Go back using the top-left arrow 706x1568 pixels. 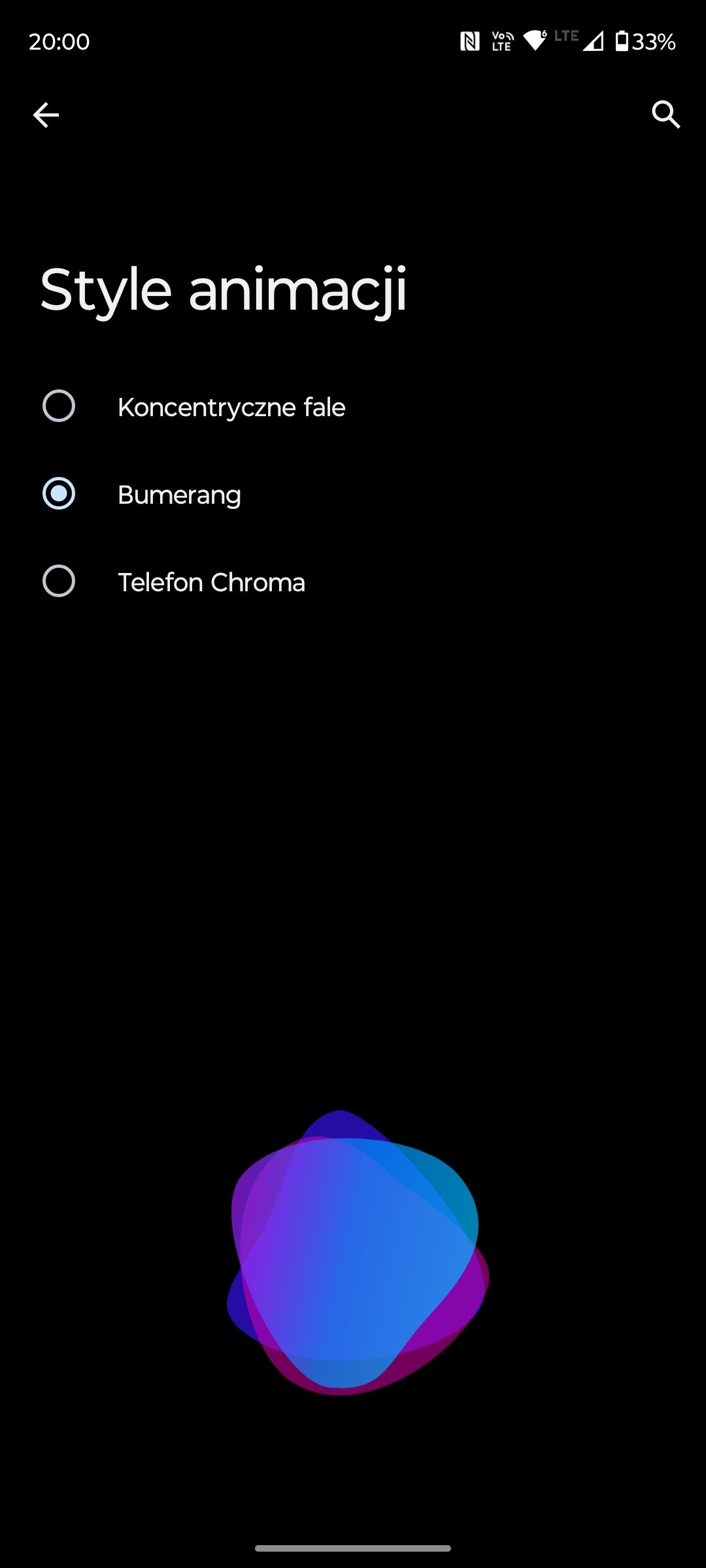point(46,115)
